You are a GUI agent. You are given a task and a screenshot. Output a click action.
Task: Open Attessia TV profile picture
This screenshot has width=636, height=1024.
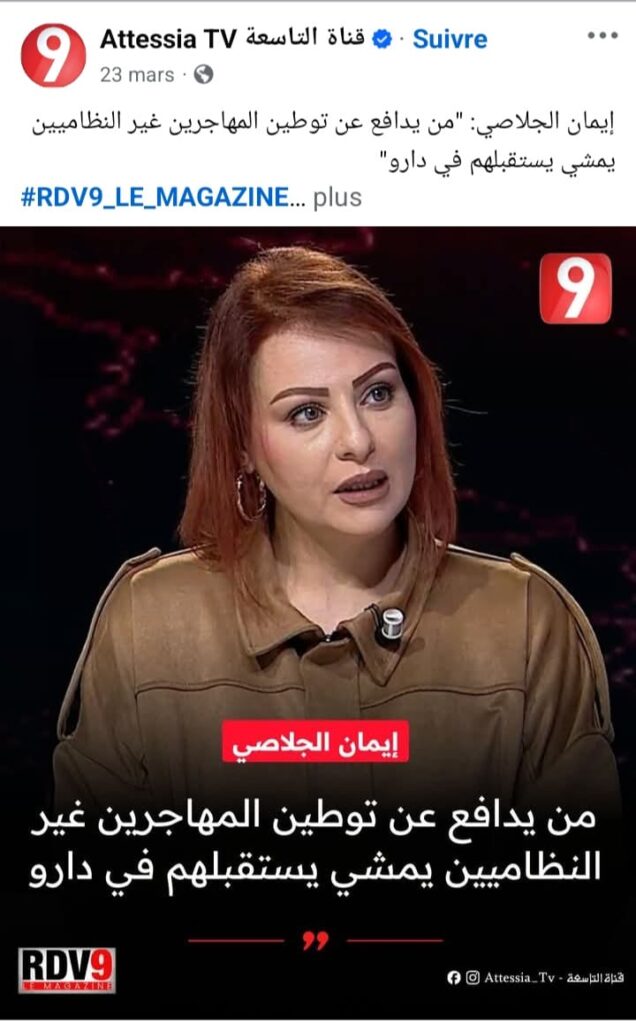pos(53,54)
